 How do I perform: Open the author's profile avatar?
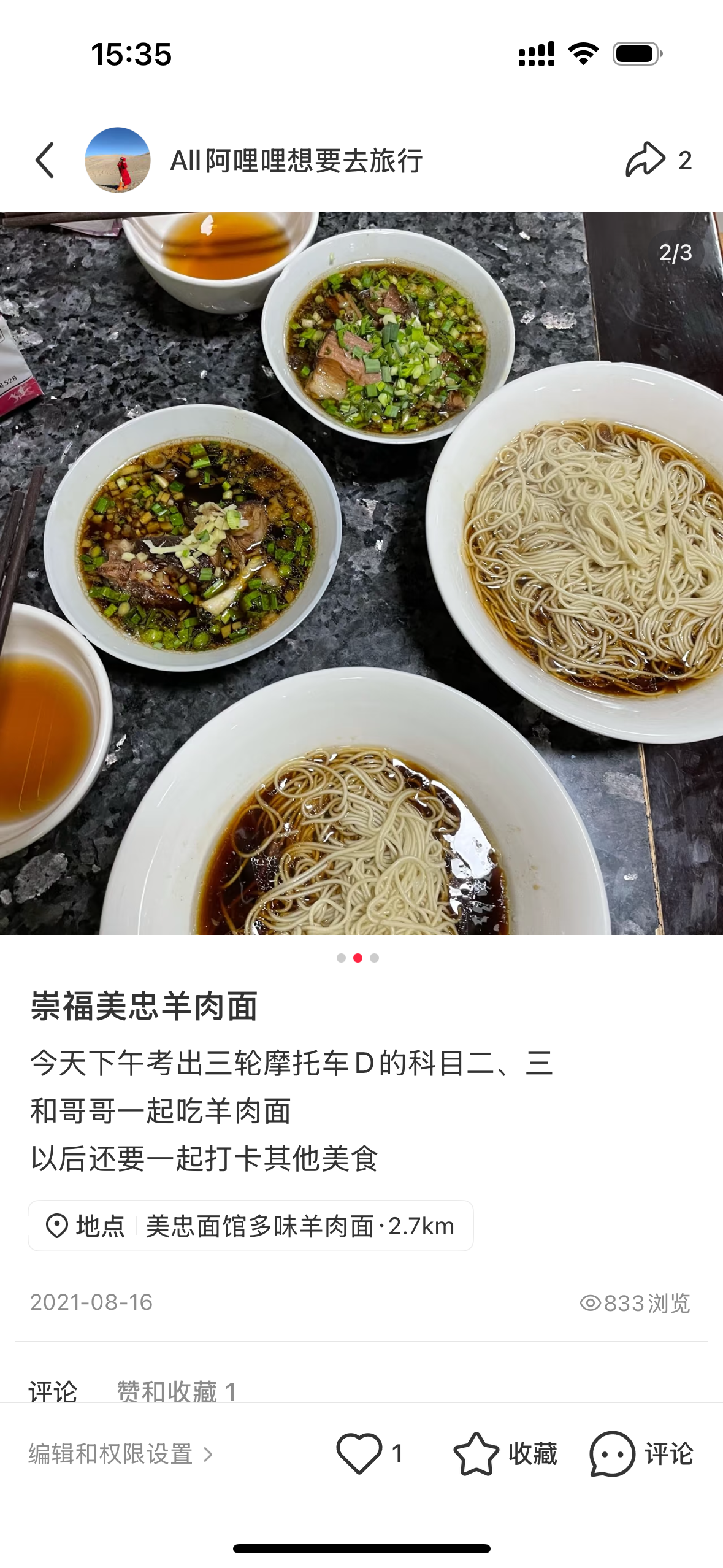(x=117, y=160)
